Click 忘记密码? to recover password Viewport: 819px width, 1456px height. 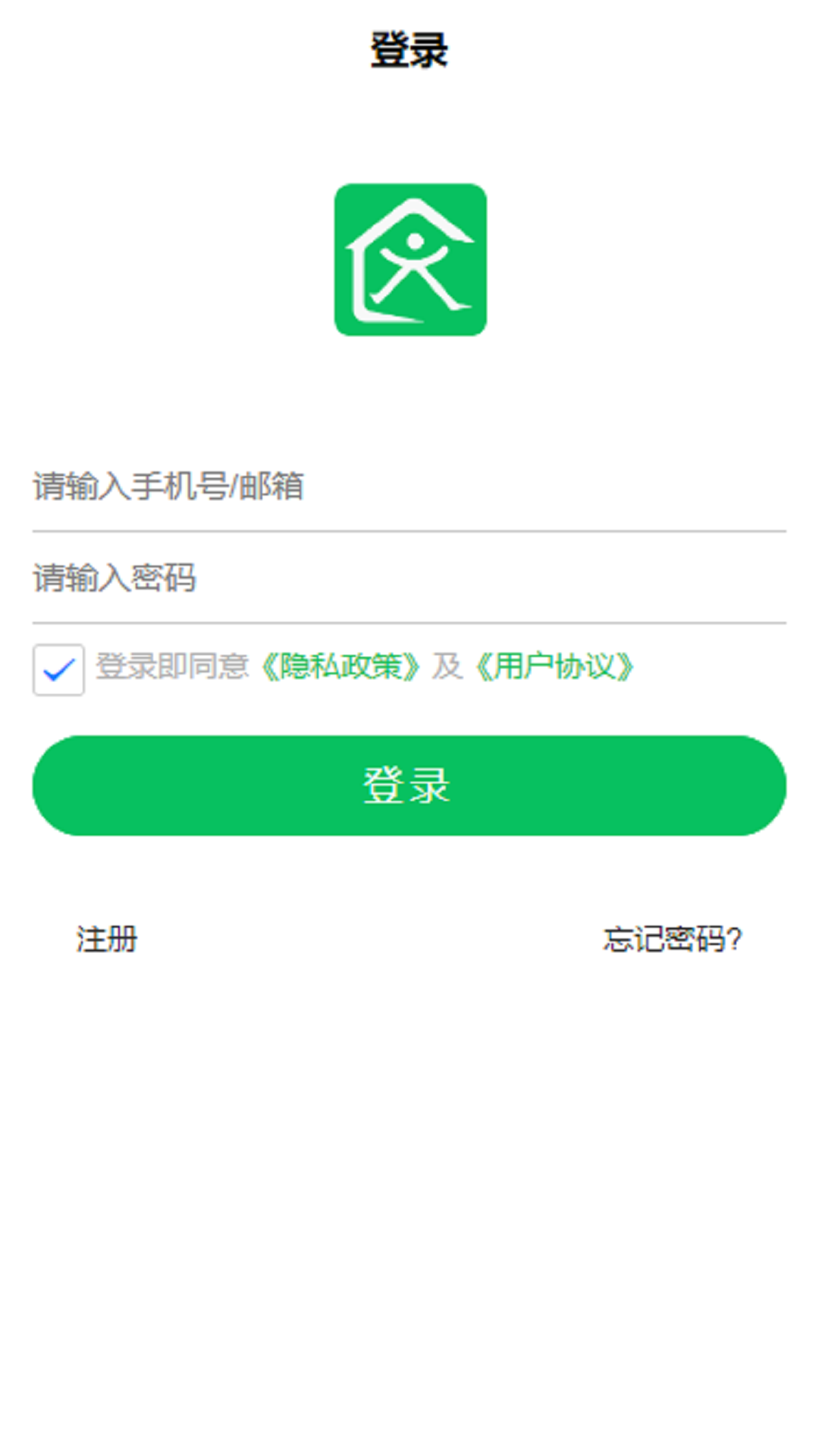tap(673, 939)
